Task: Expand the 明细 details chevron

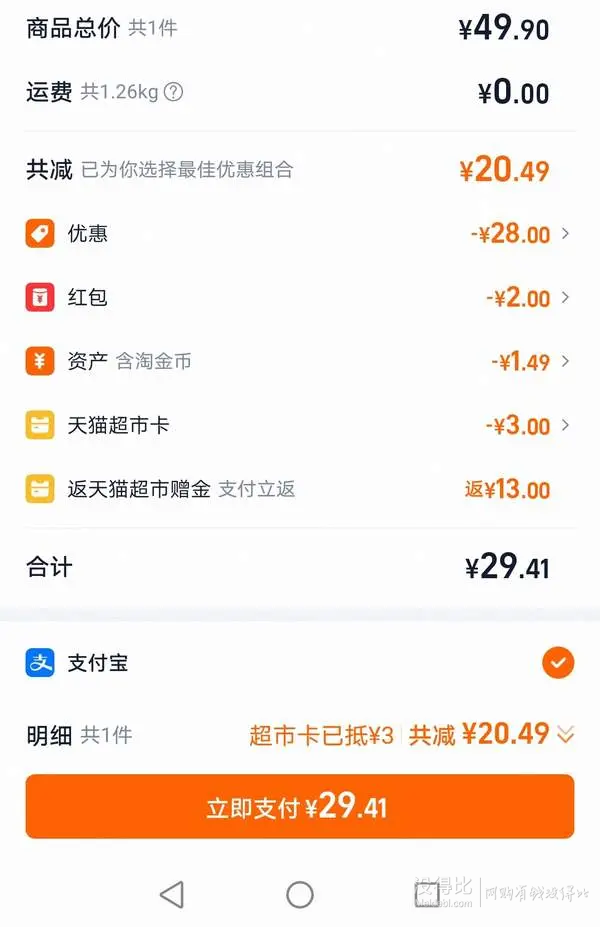Action: pyautogui.click(x=566, y=735)
